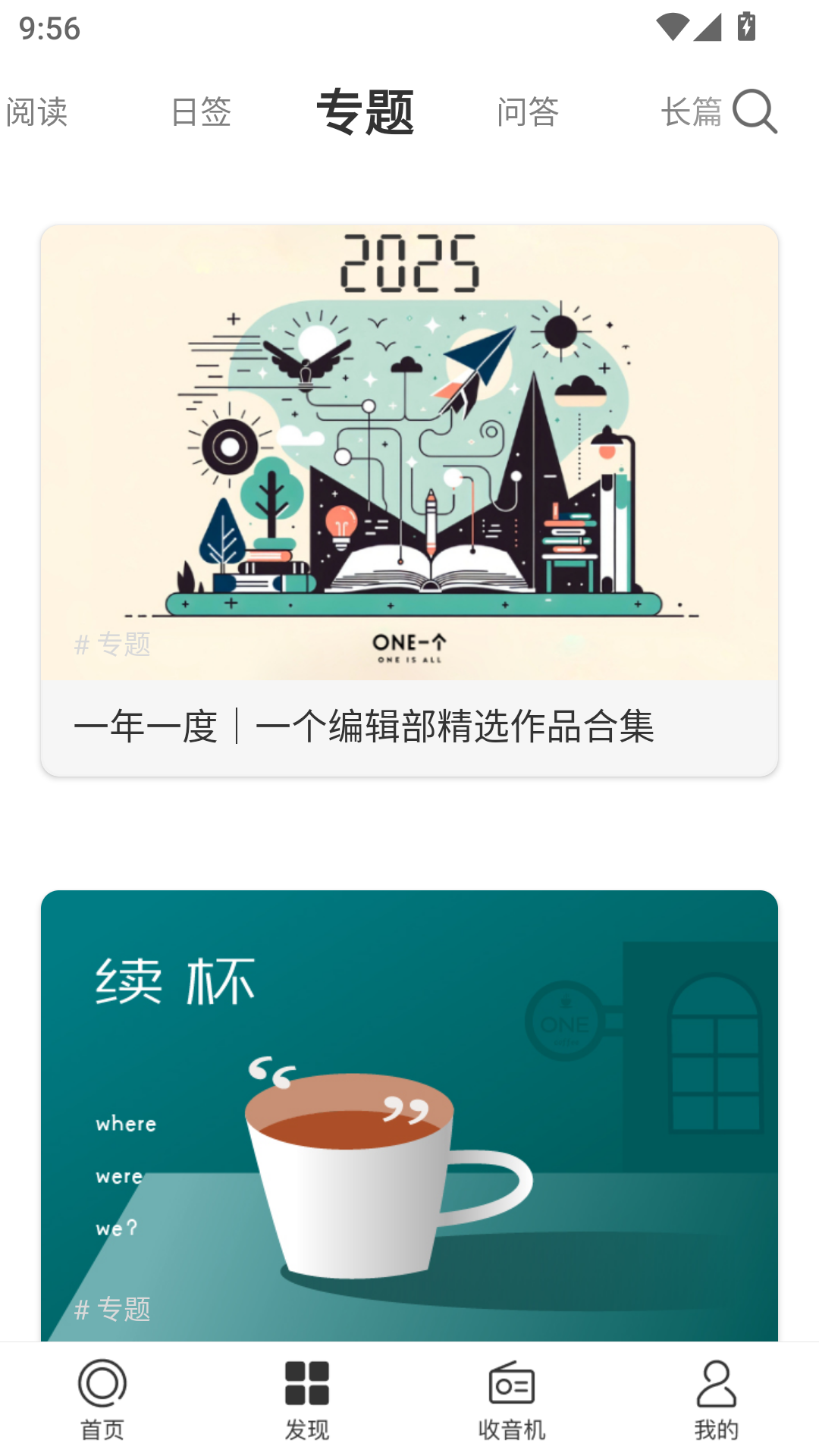Open the 日签 section
The width and height of the screenshot is (819, 1456).
(x=202, y=112)
